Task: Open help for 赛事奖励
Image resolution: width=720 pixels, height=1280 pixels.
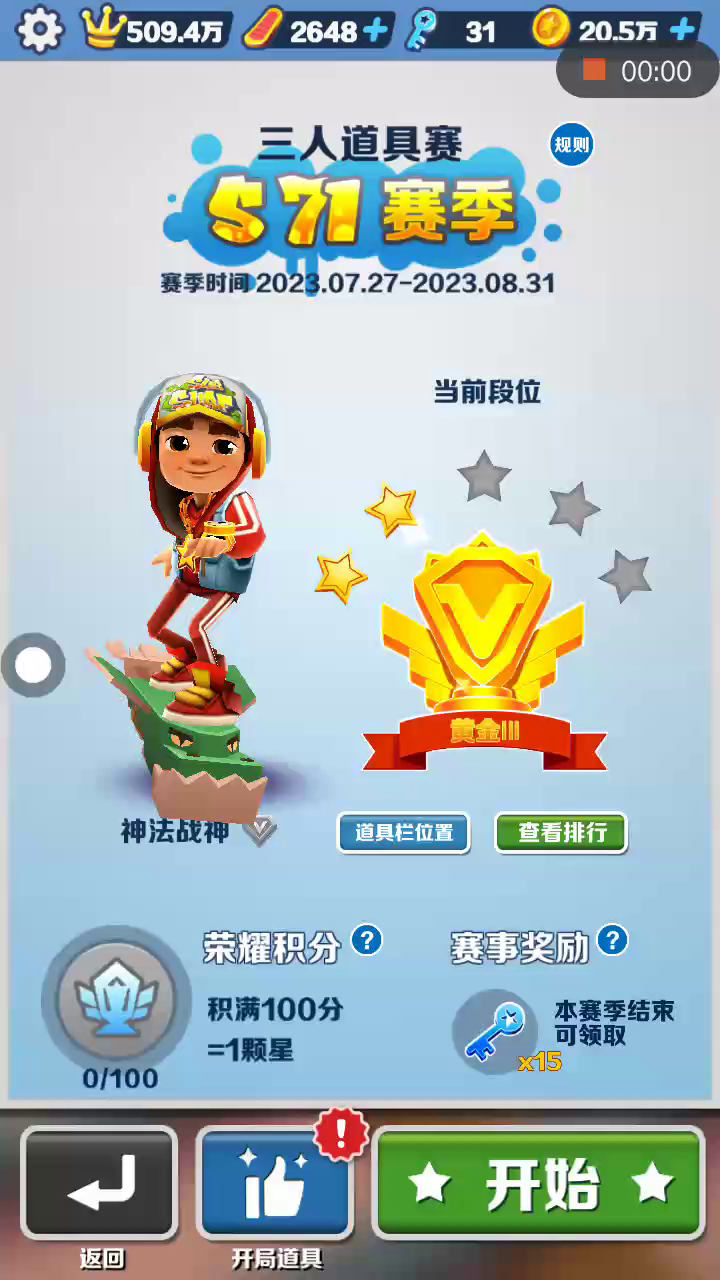Action: 612,940
